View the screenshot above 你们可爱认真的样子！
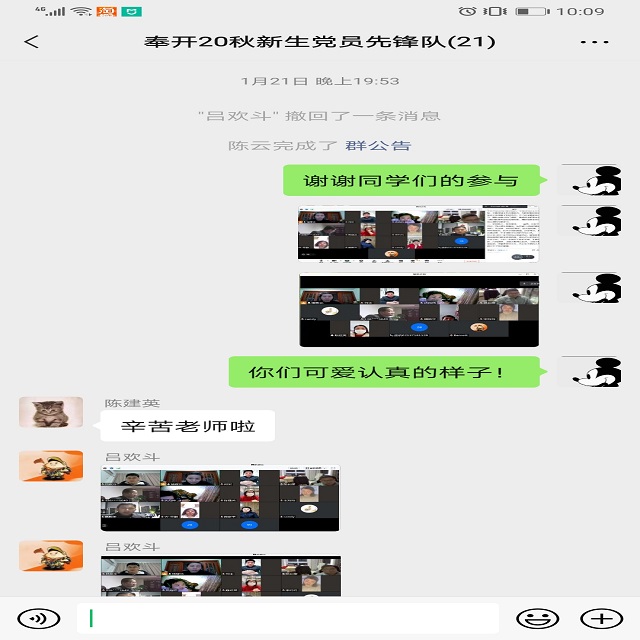 point(419,311)
